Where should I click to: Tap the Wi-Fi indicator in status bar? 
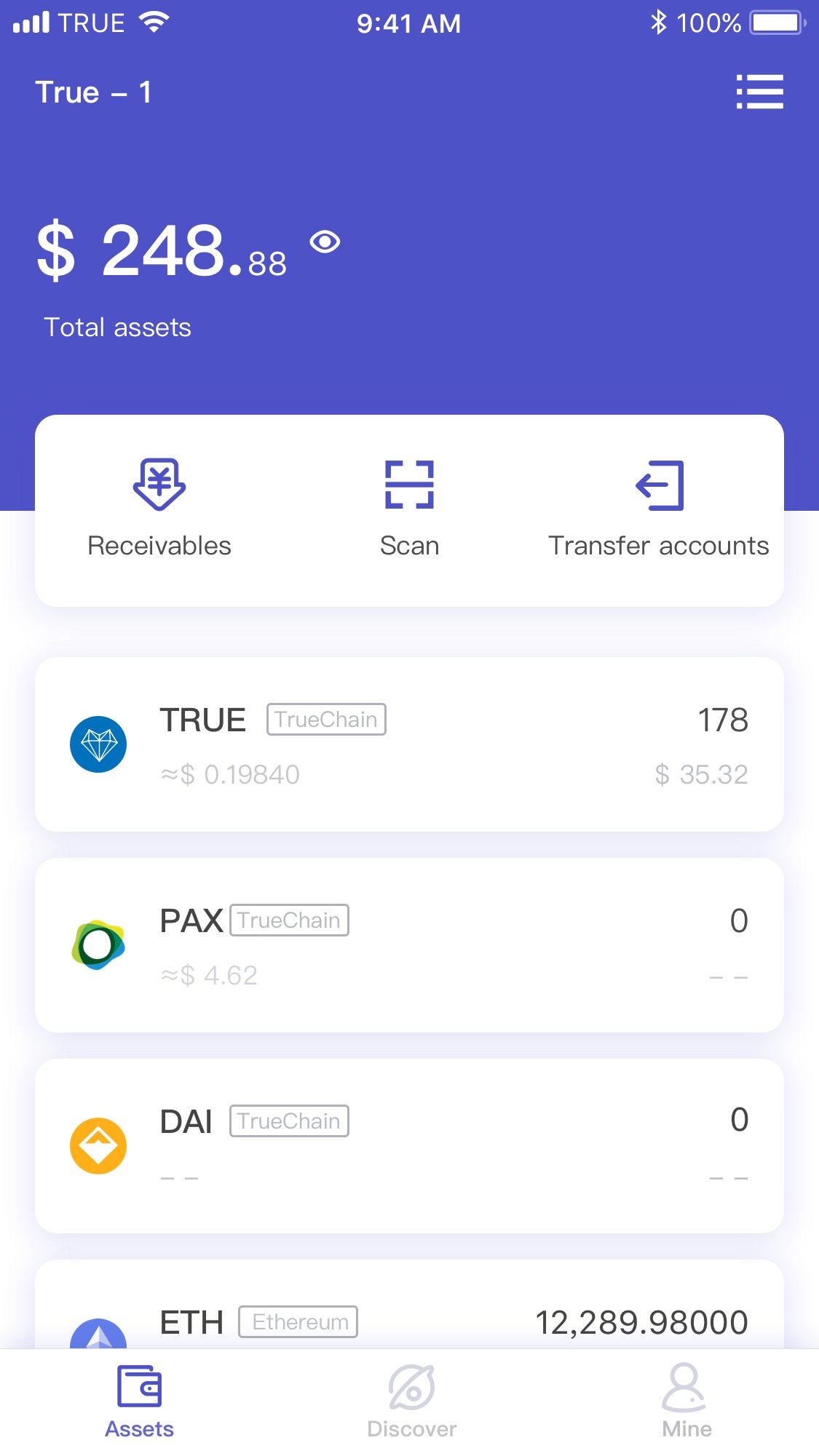(x=155, y=22)
